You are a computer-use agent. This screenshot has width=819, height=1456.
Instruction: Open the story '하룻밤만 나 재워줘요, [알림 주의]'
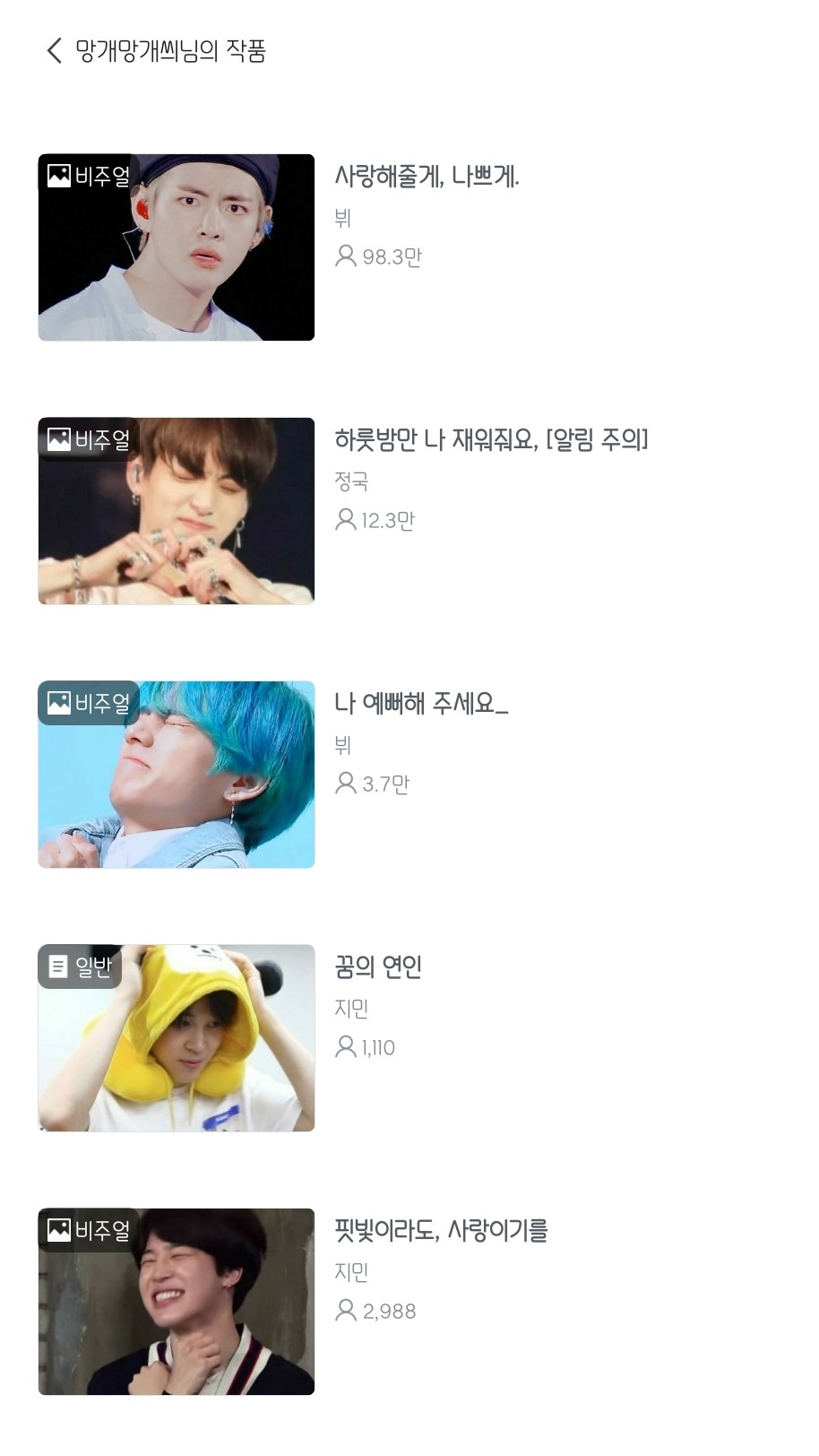[491, 439]
